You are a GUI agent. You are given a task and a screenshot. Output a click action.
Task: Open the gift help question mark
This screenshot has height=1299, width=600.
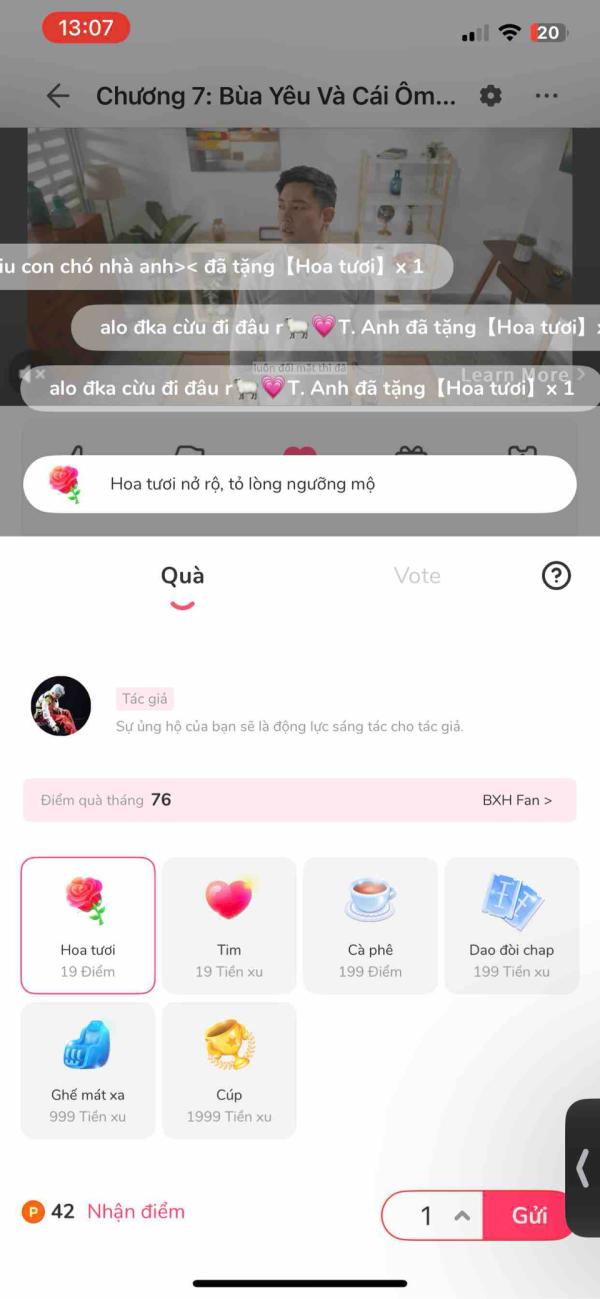click(x=556, y=576)
